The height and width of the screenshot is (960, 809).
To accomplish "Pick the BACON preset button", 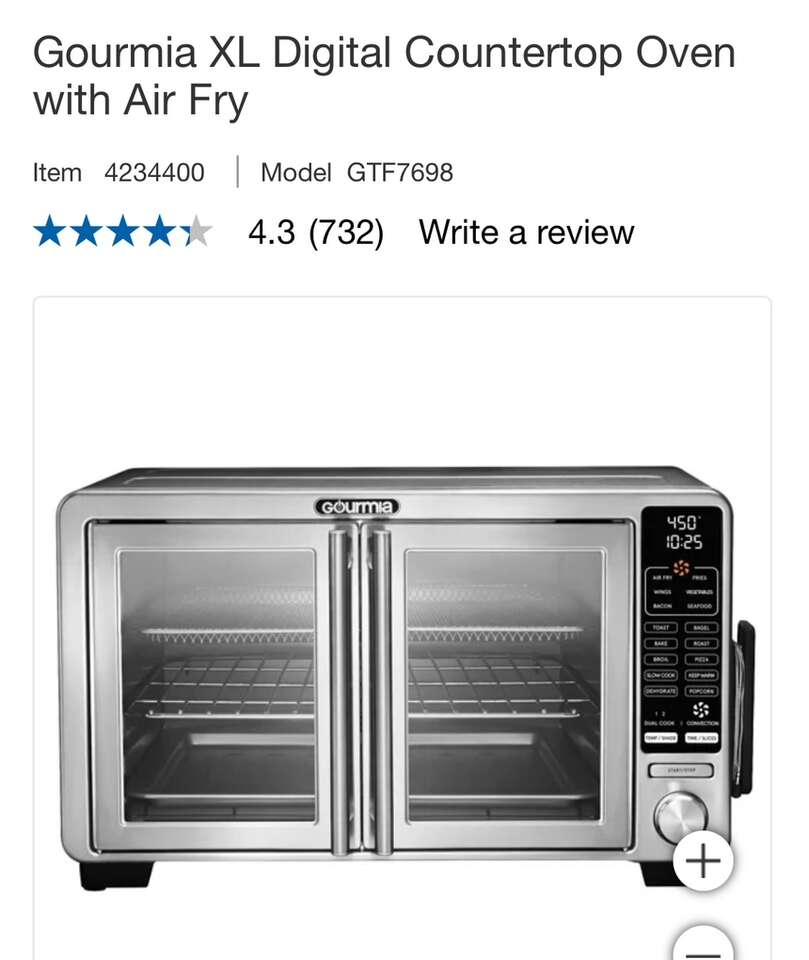I will pos(661,606).
